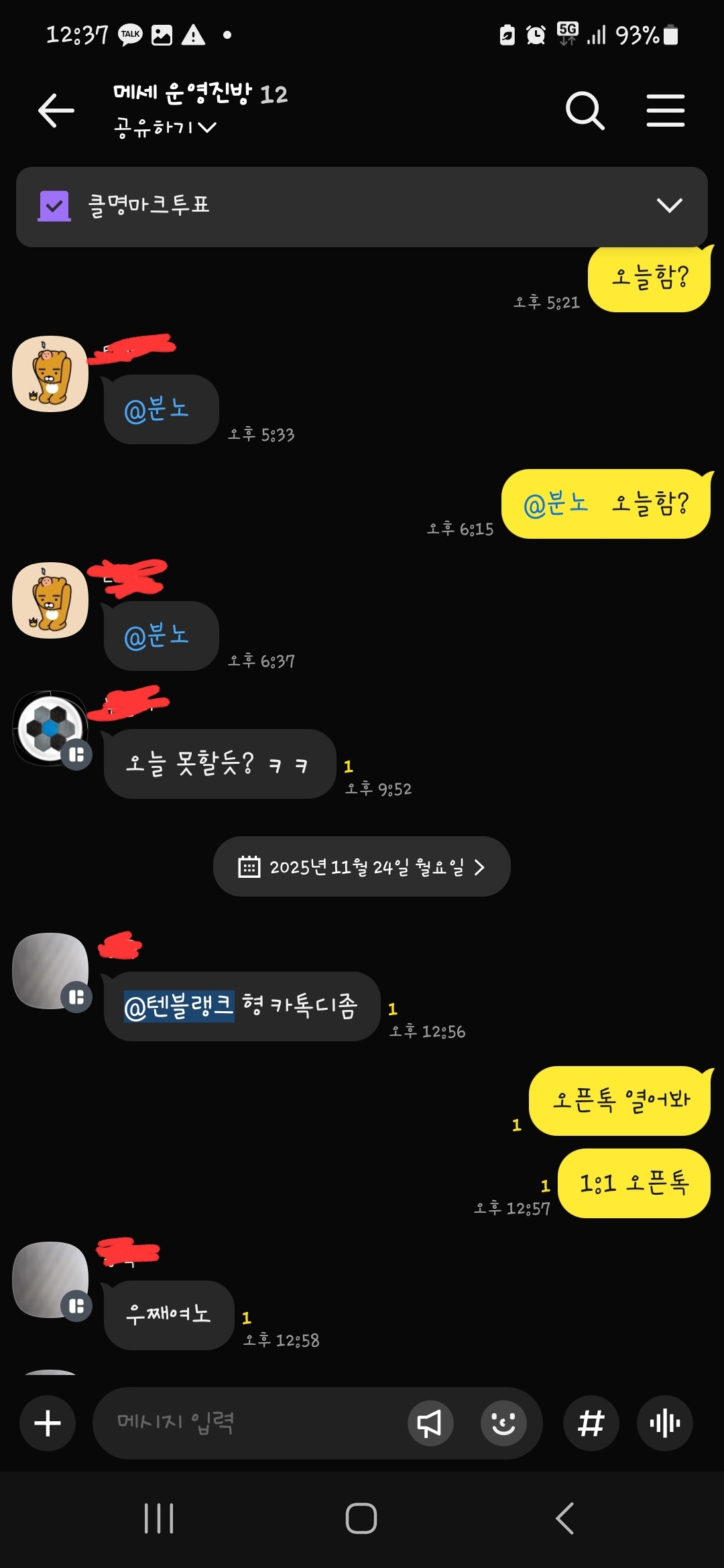Image resolution: width=724 pixels, height=1568 pixels.
Task: Open the profile of the 우째여노 sender
Action: coord(50,1280)
